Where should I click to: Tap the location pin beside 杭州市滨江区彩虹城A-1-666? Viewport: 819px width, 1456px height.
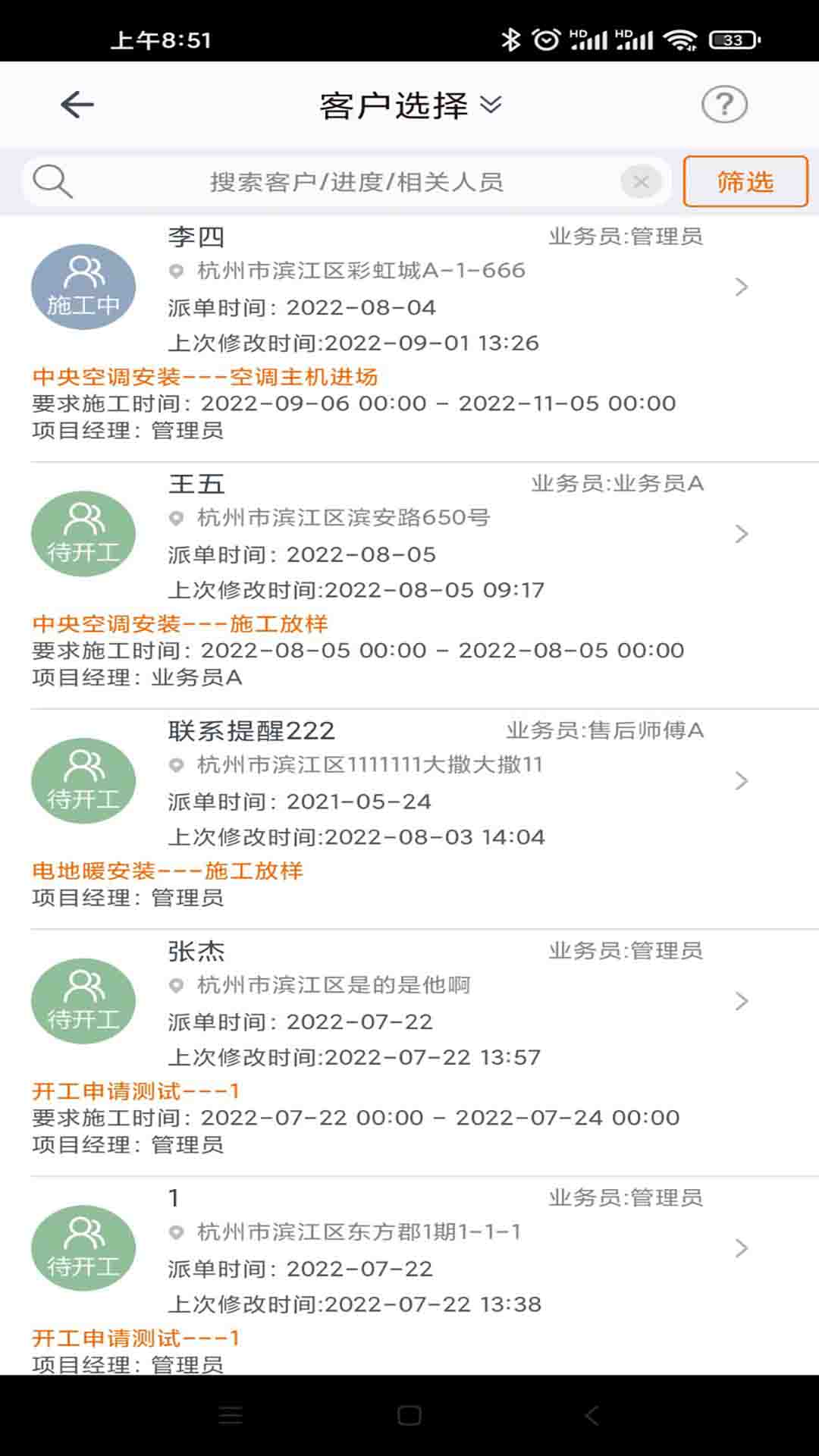click(x=176, y=269)
